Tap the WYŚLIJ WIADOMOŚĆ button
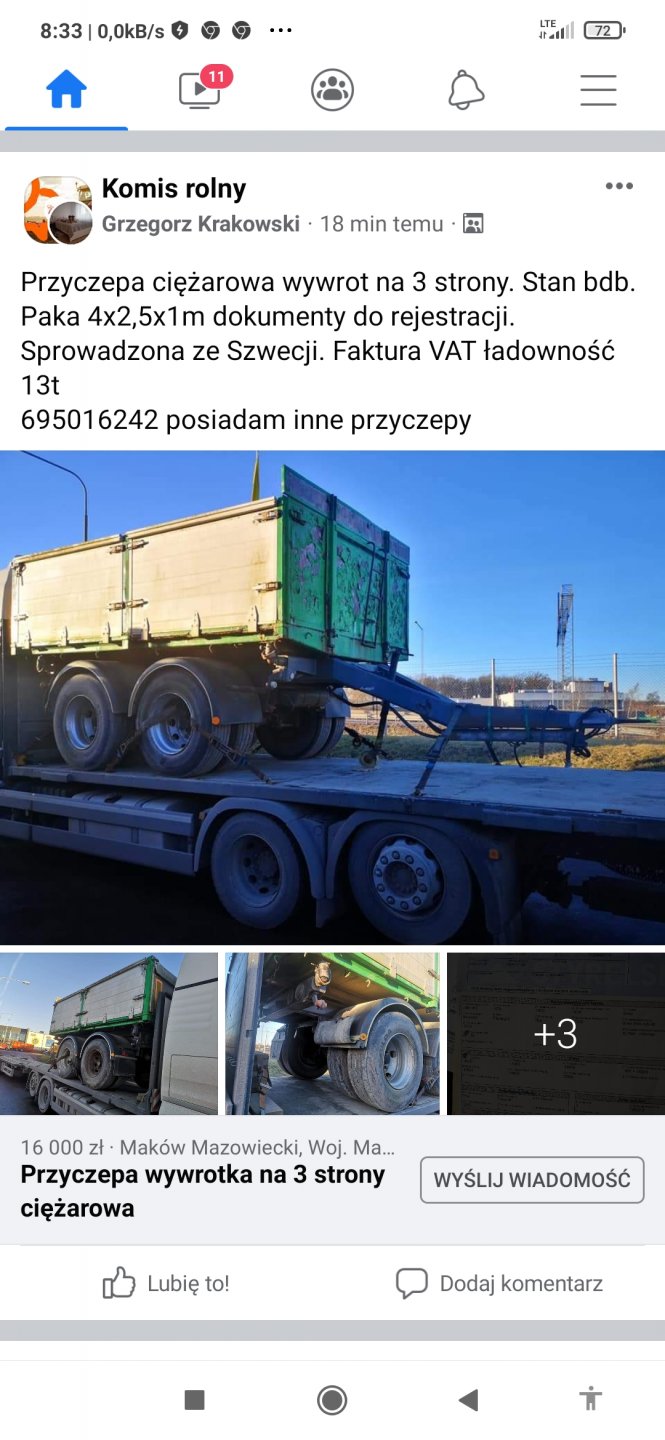 coord(531,1180)
